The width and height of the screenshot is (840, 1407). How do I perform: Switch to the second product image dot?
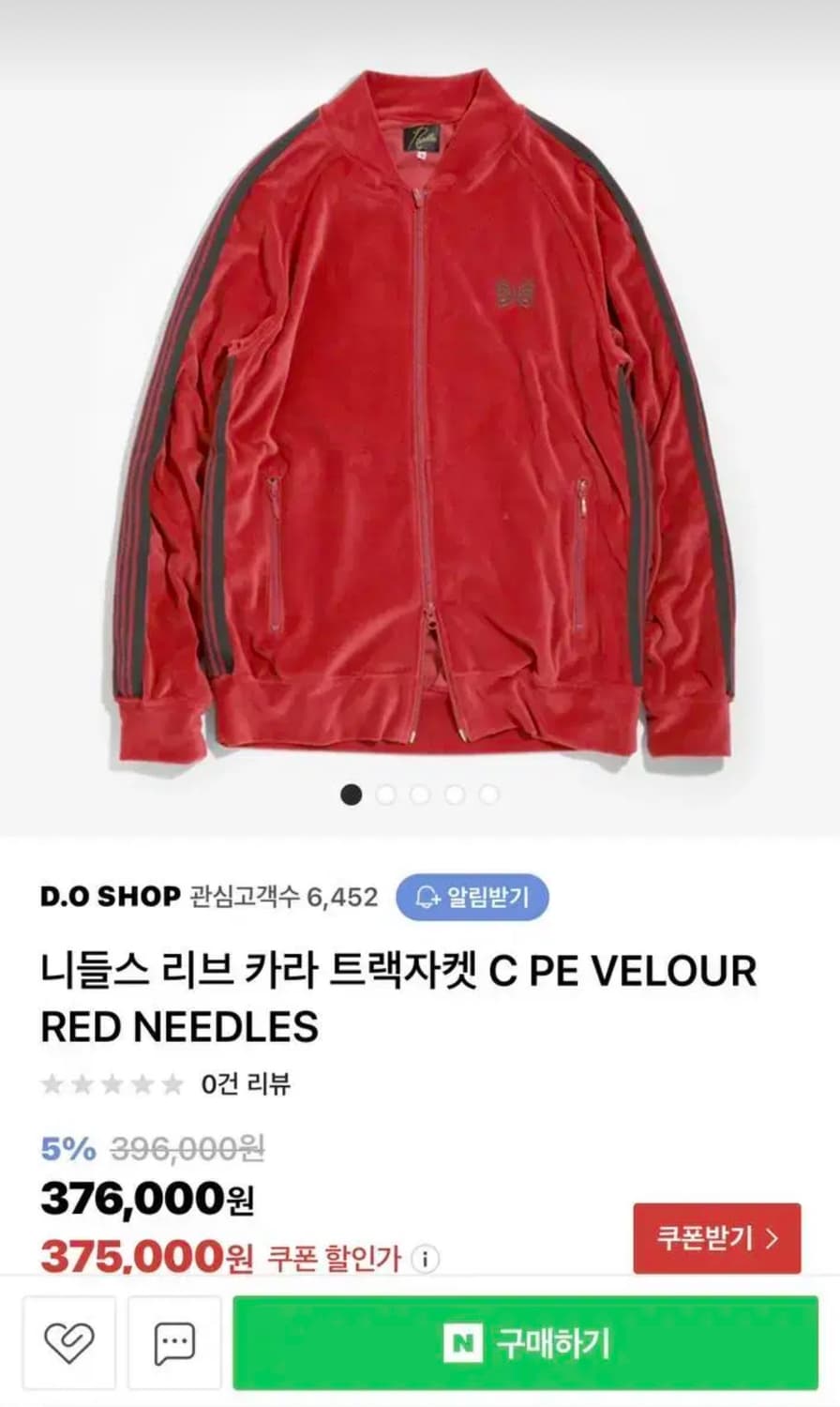click(386, 794)
